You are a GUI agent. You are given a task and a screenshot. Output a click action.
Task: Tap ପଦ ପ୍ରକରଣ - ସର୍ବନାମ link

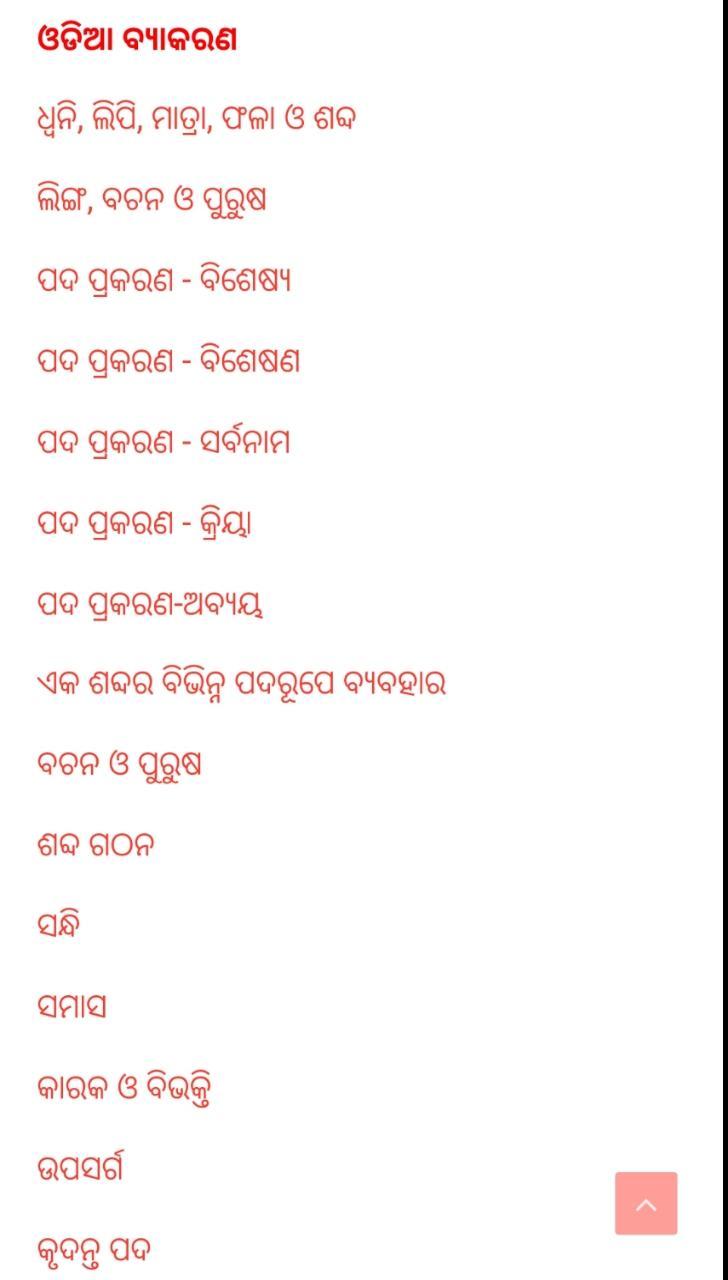coord(163,442)
